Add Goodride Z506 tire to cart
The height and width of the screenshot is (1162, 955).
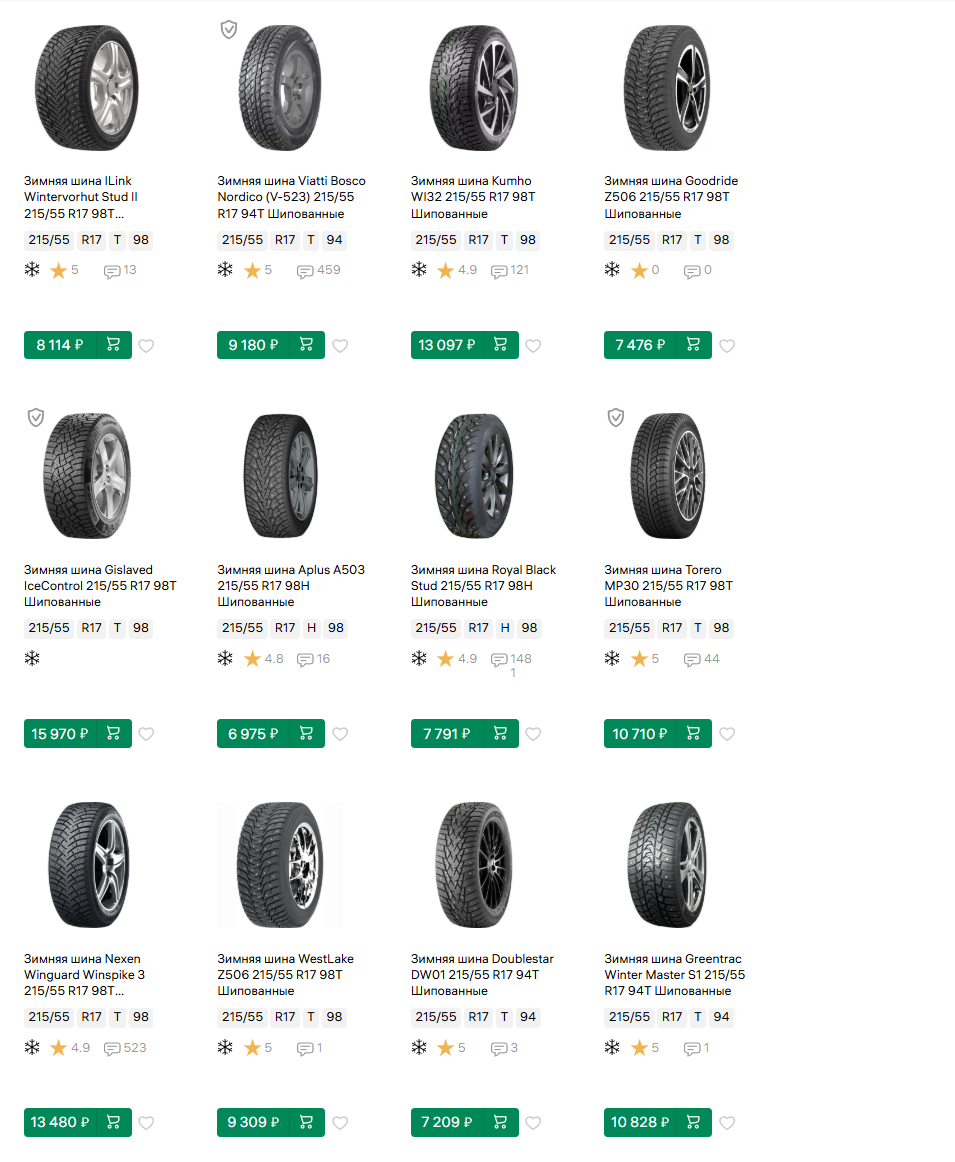692,345
